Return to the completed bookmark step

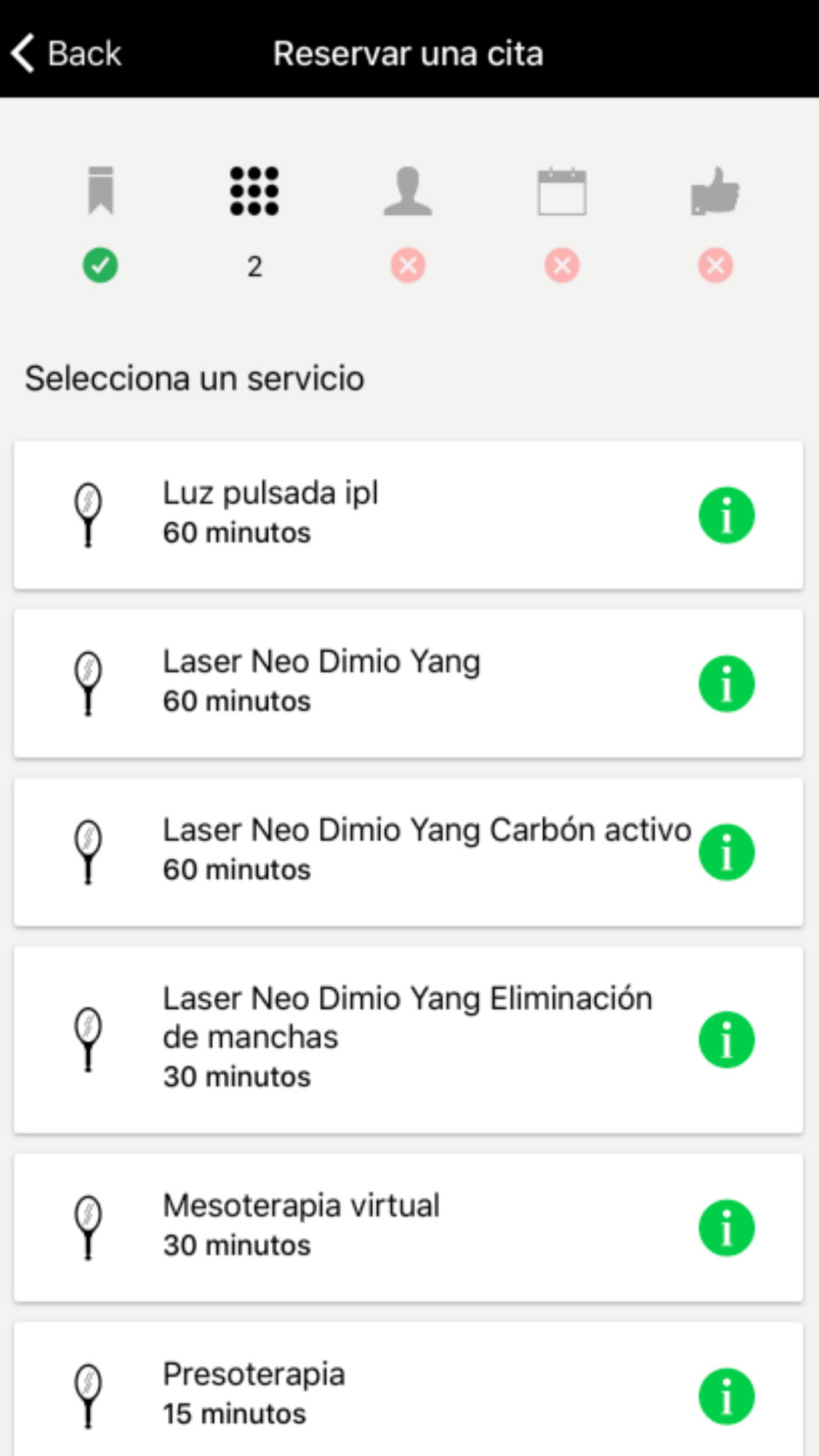(101, 191)
